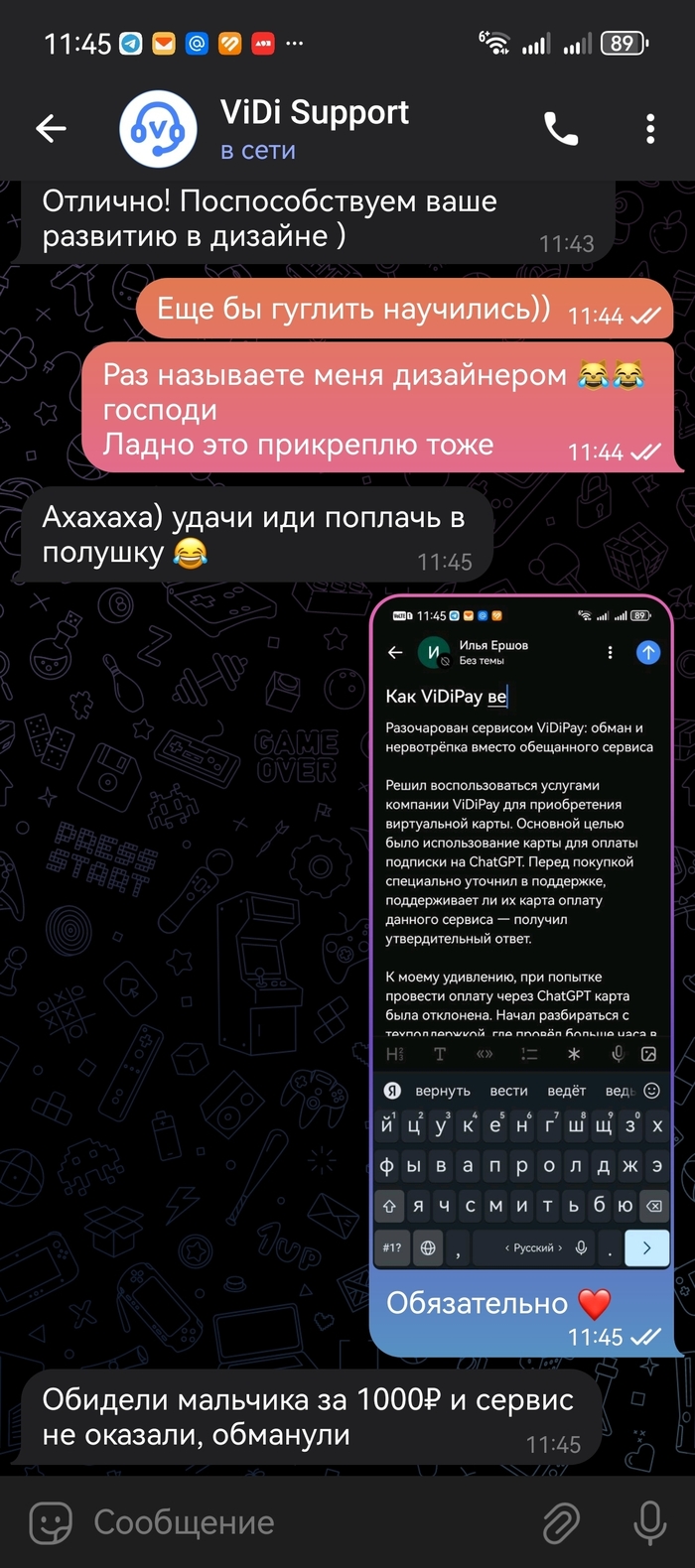Open ViDi Support profile info
The image size is (695, 1568).
313,128
